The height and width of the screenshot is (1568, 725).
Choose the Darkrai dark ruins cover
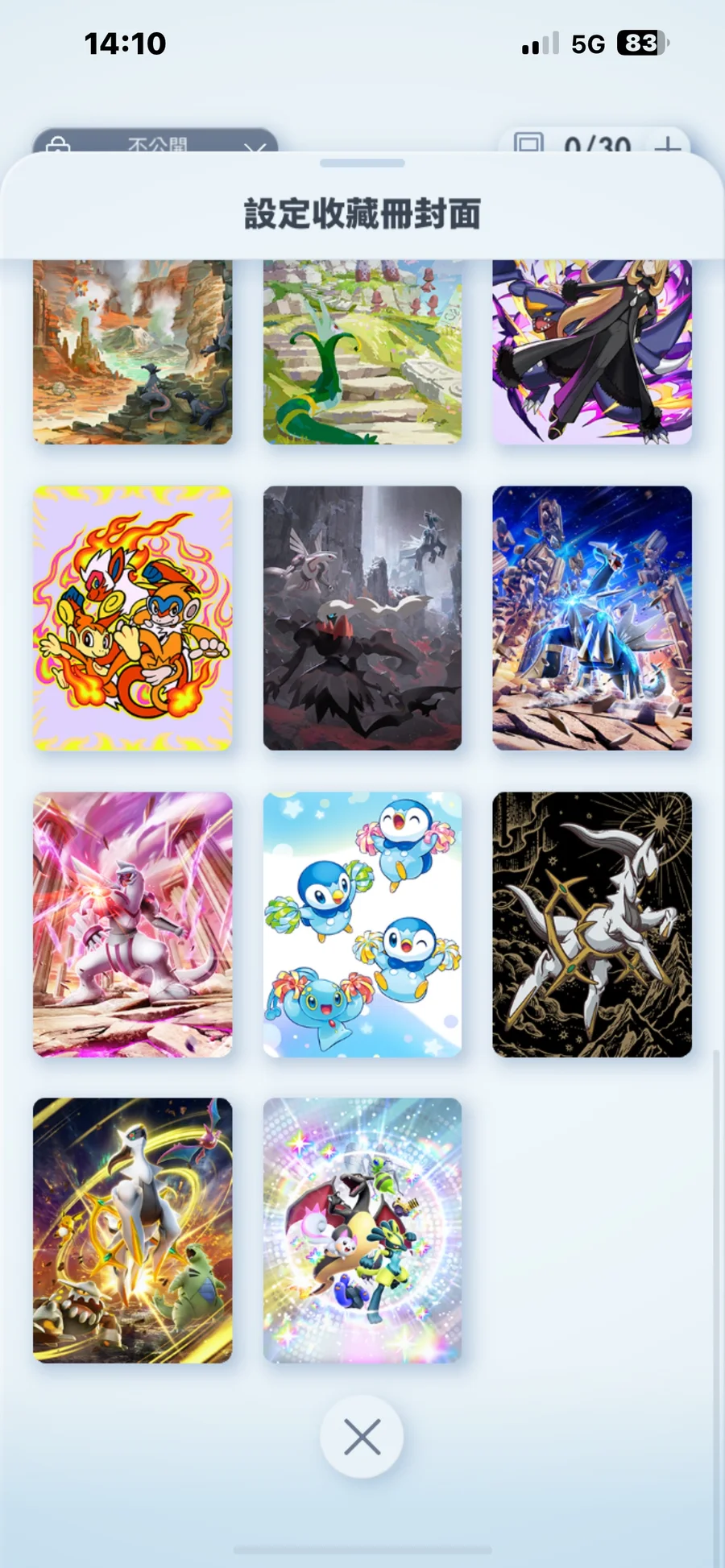click(362, 618)
